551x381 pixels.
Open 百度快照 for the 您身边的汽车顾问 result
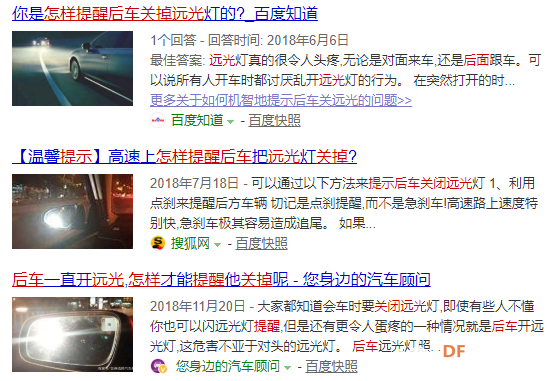pos(331,366)
